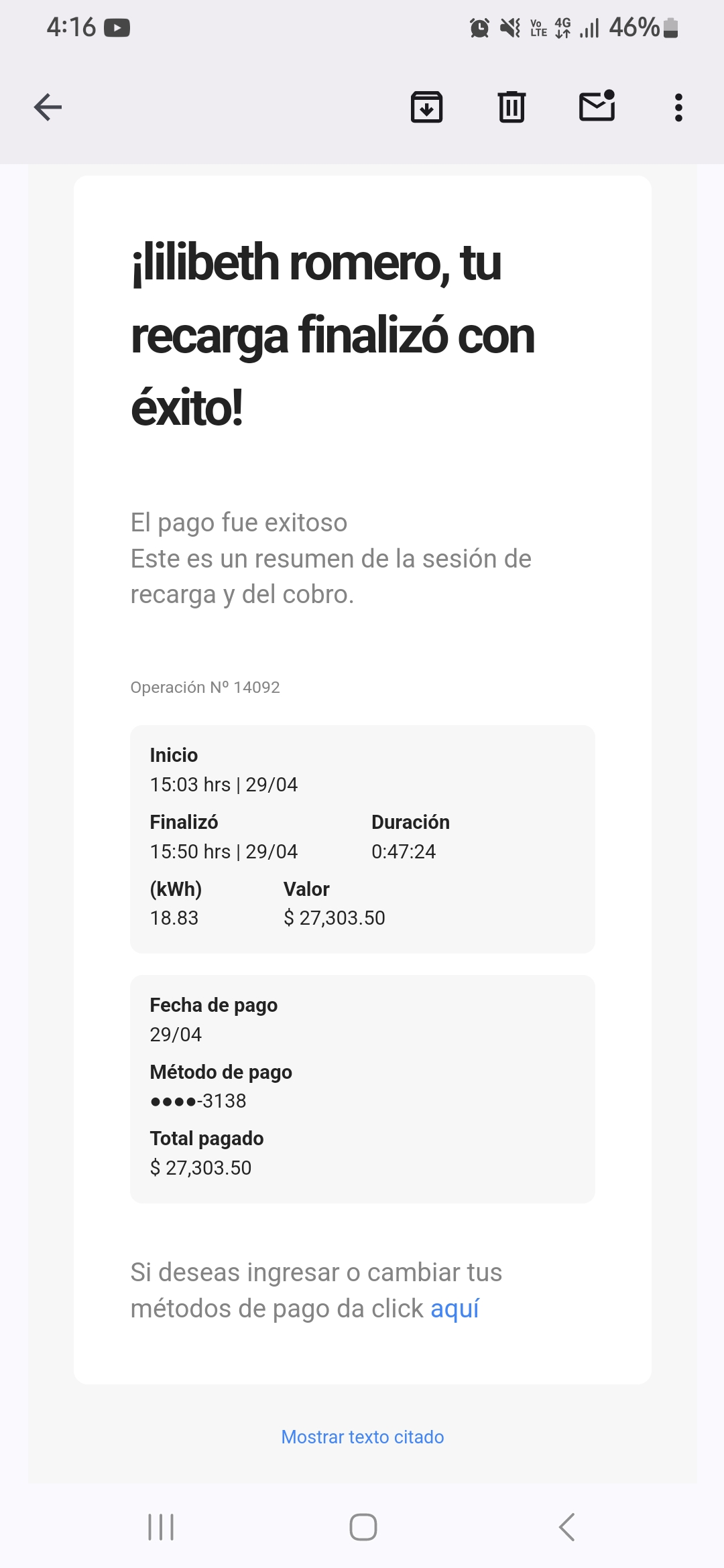Screen dimensions: 724x1568
Task: Open recent apps from navigation bar
Action: point(161,1527)
